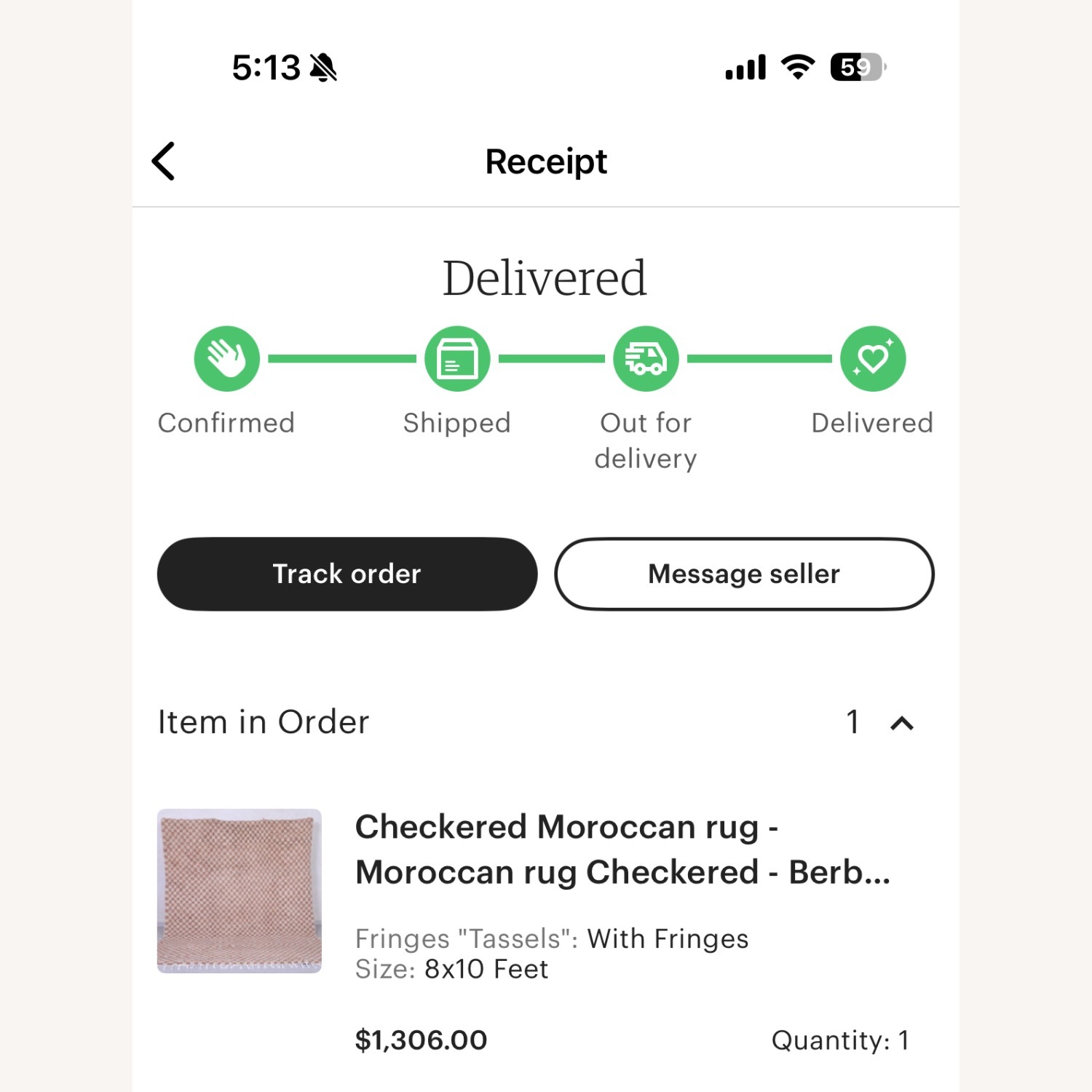
Task: Tap the Track order button
Action: click(347, 574)
